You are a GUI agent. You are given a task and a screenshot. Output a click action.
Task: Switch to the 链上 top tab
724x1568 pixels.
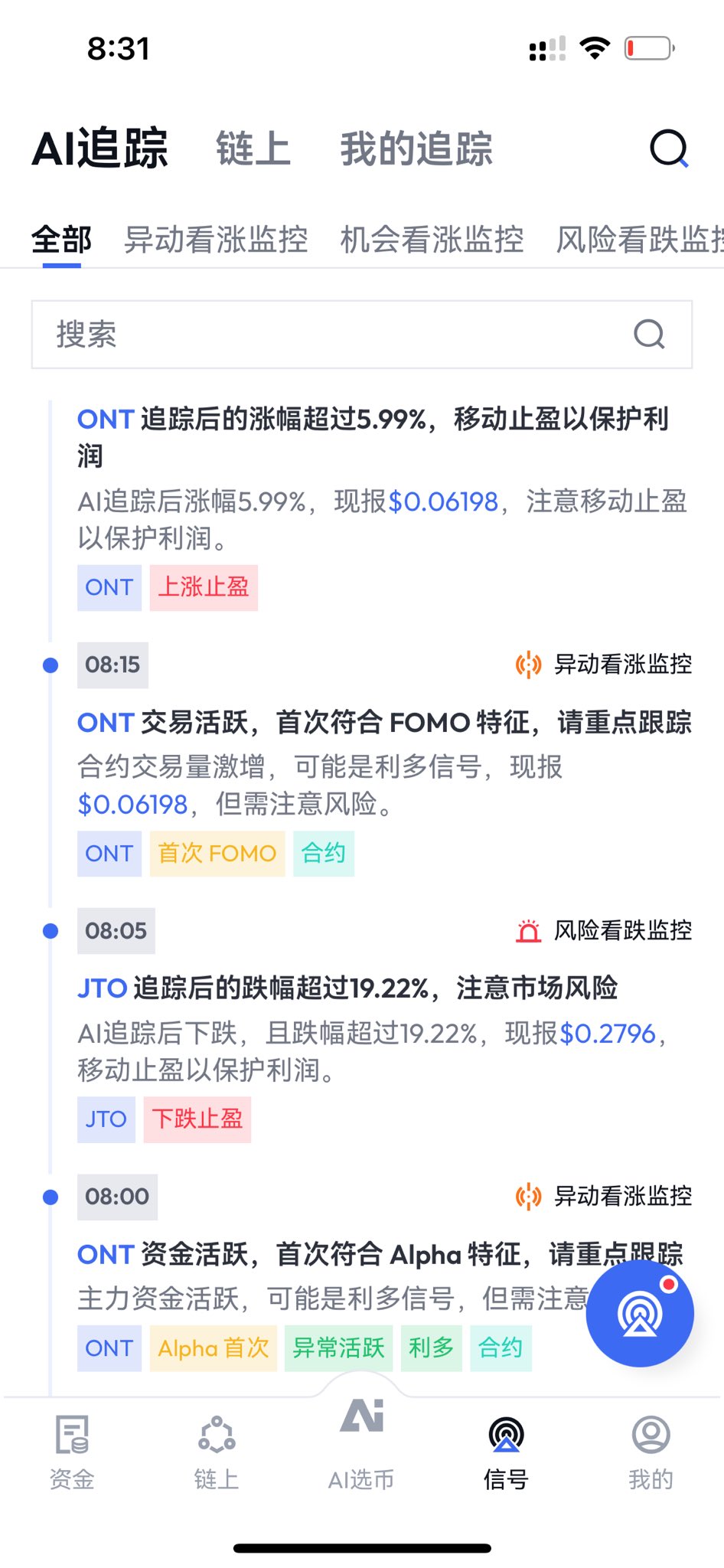[253, 149]
